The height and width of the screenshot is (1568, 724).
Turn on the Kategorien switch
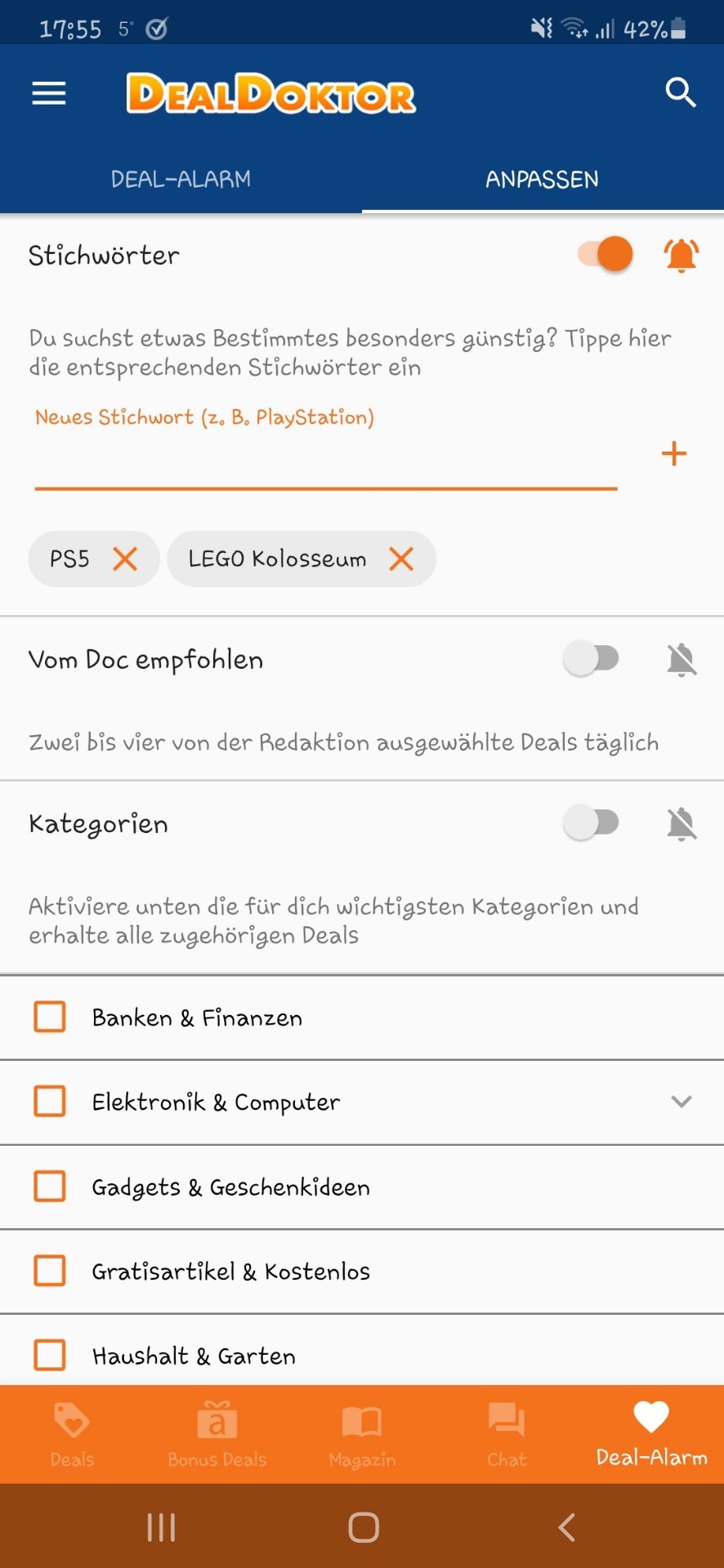pyautogui.click(x=591, y=822)
